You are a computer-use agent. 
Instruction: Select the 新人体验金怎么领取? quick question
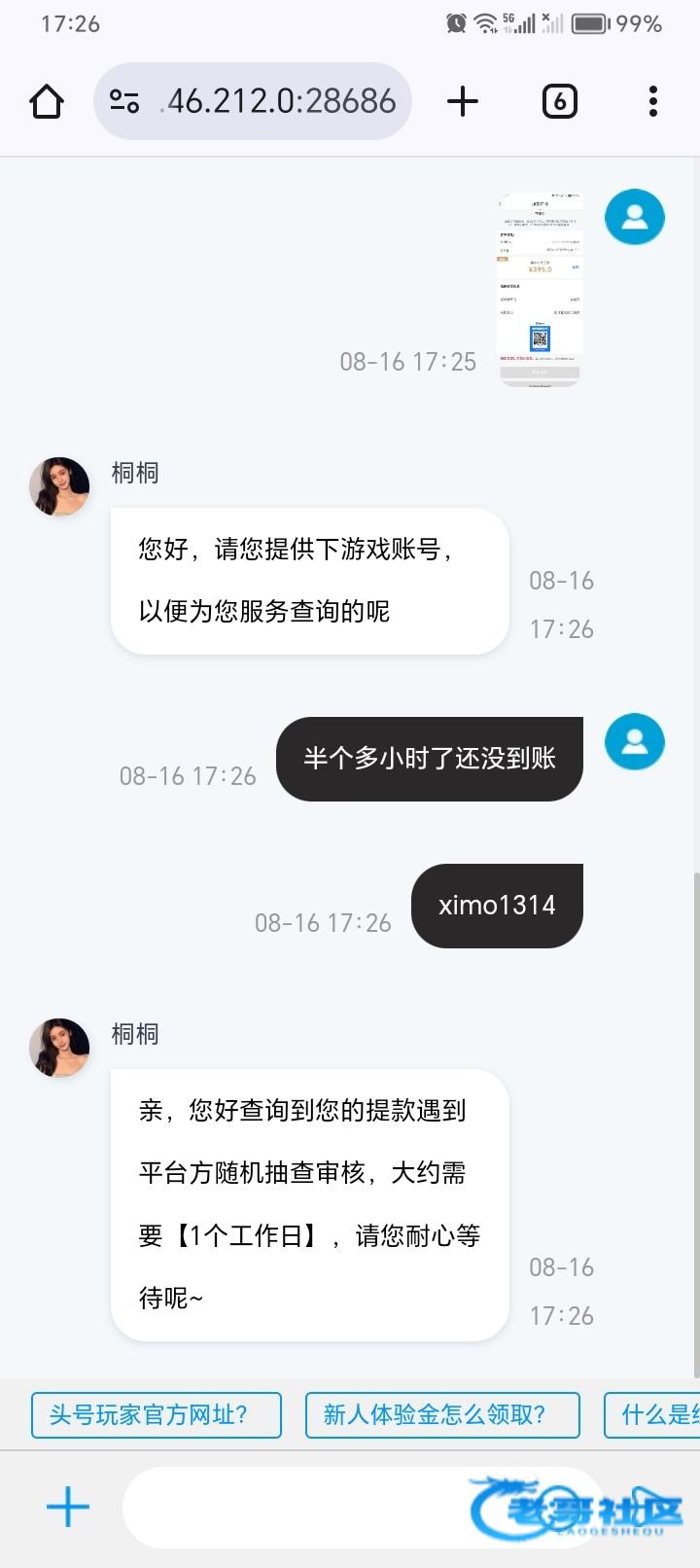tap(442, 1414)
